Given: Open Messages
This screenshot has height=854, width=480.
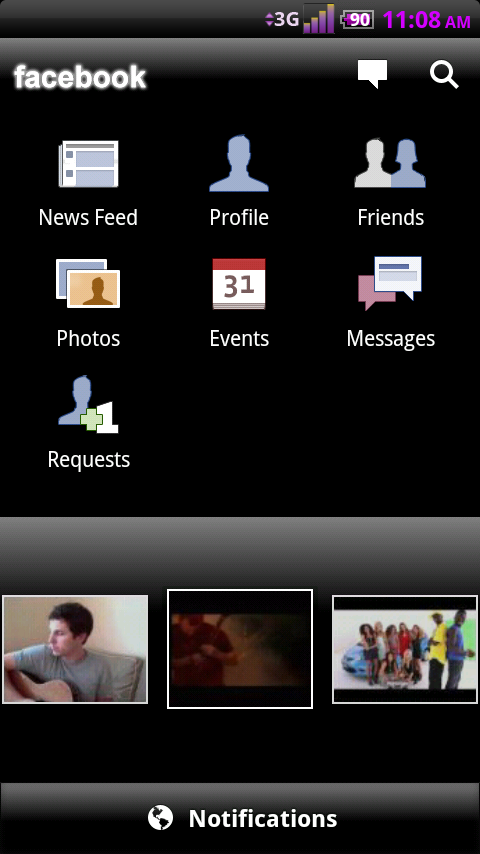Looking at the screenshot, I should (390, 303).
